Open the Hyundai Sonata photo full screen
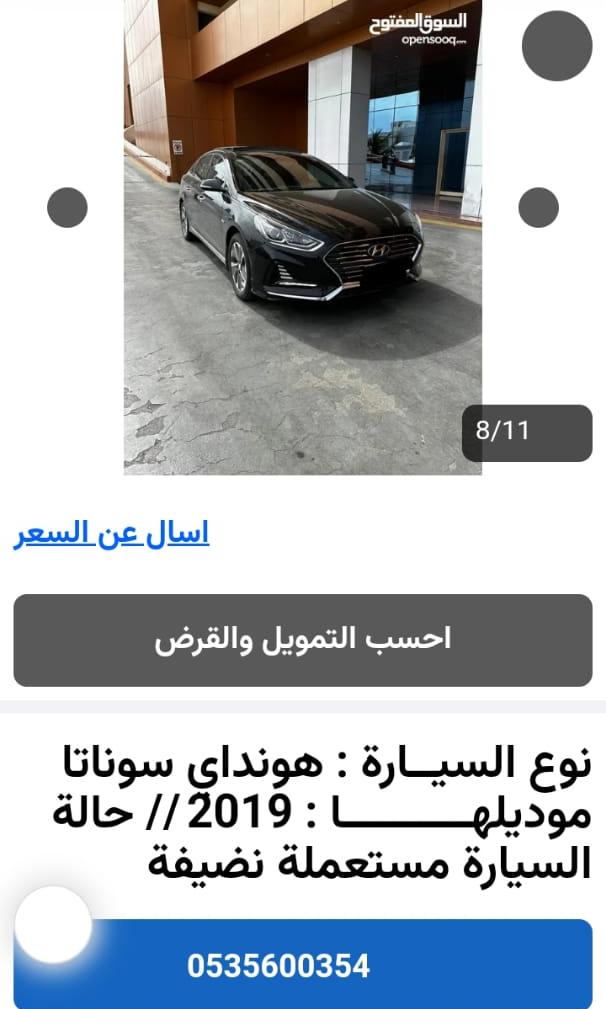Viewport: 606px width, 1009px height. (303, 237)
